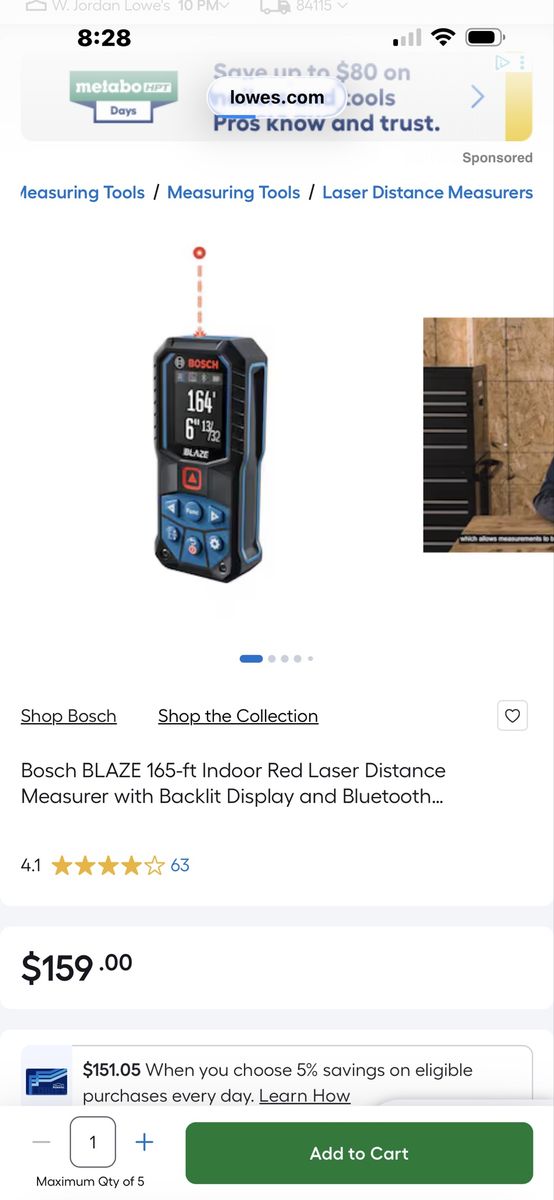554x1200 pixels.
Task: Open the workshop product video thumbnail
Action: tap(488, 435)
